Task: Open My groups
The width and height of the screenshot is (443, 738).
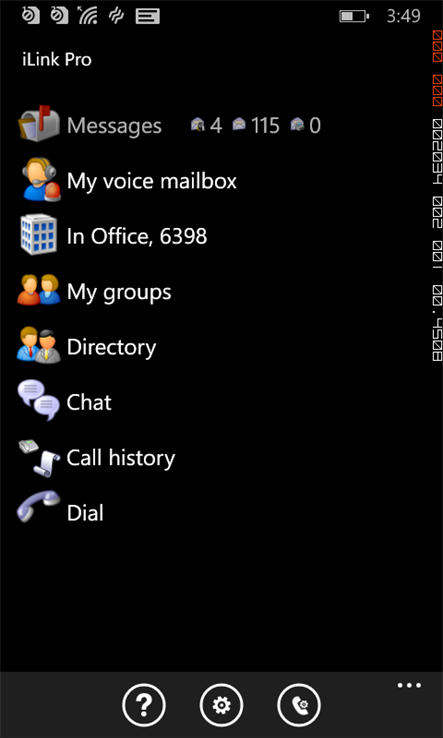Action: pyautogui.click(x=94, y=292)
